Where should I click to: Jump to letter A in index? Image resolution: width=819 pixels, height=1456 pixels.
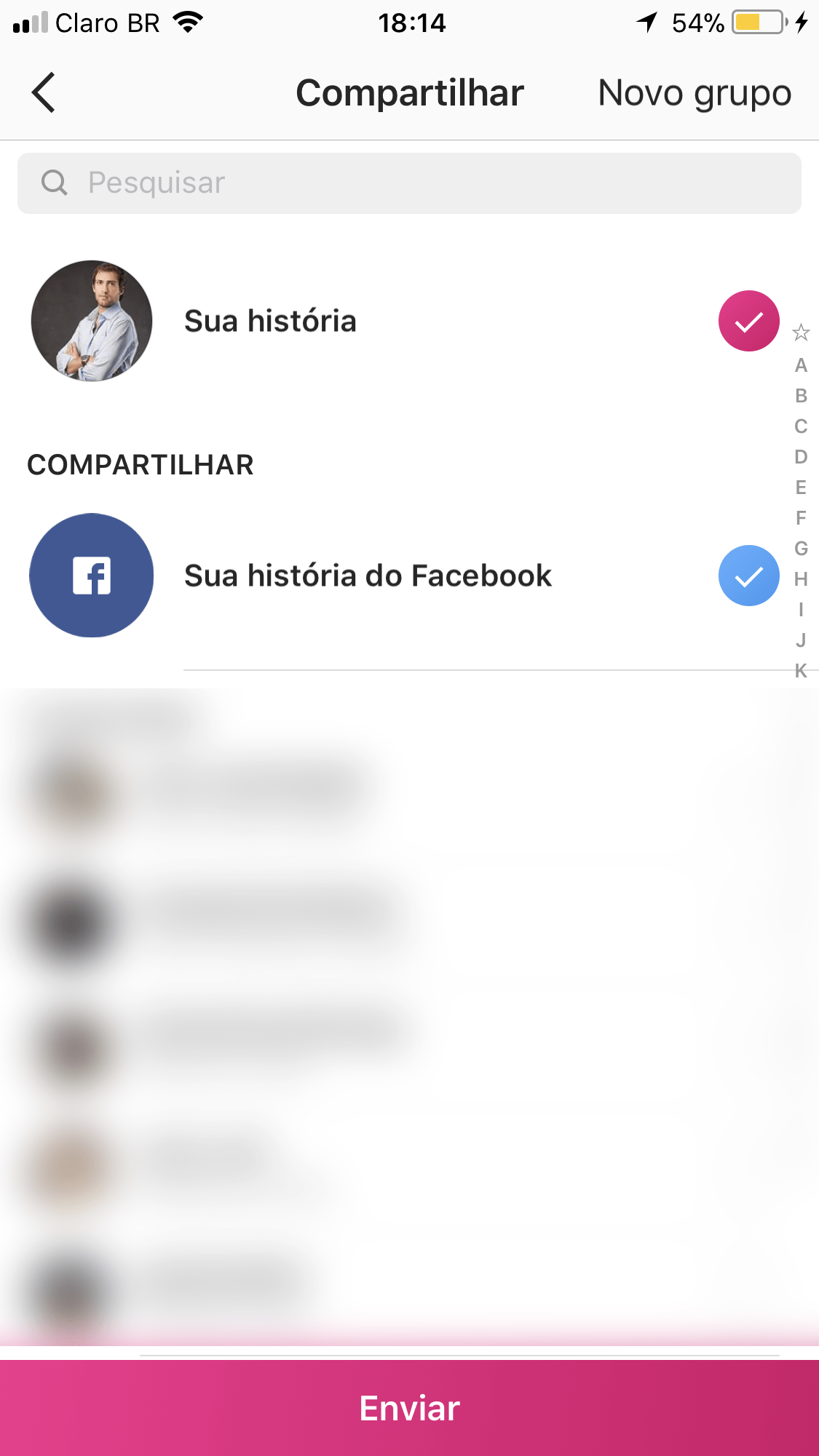click(801, 365)
